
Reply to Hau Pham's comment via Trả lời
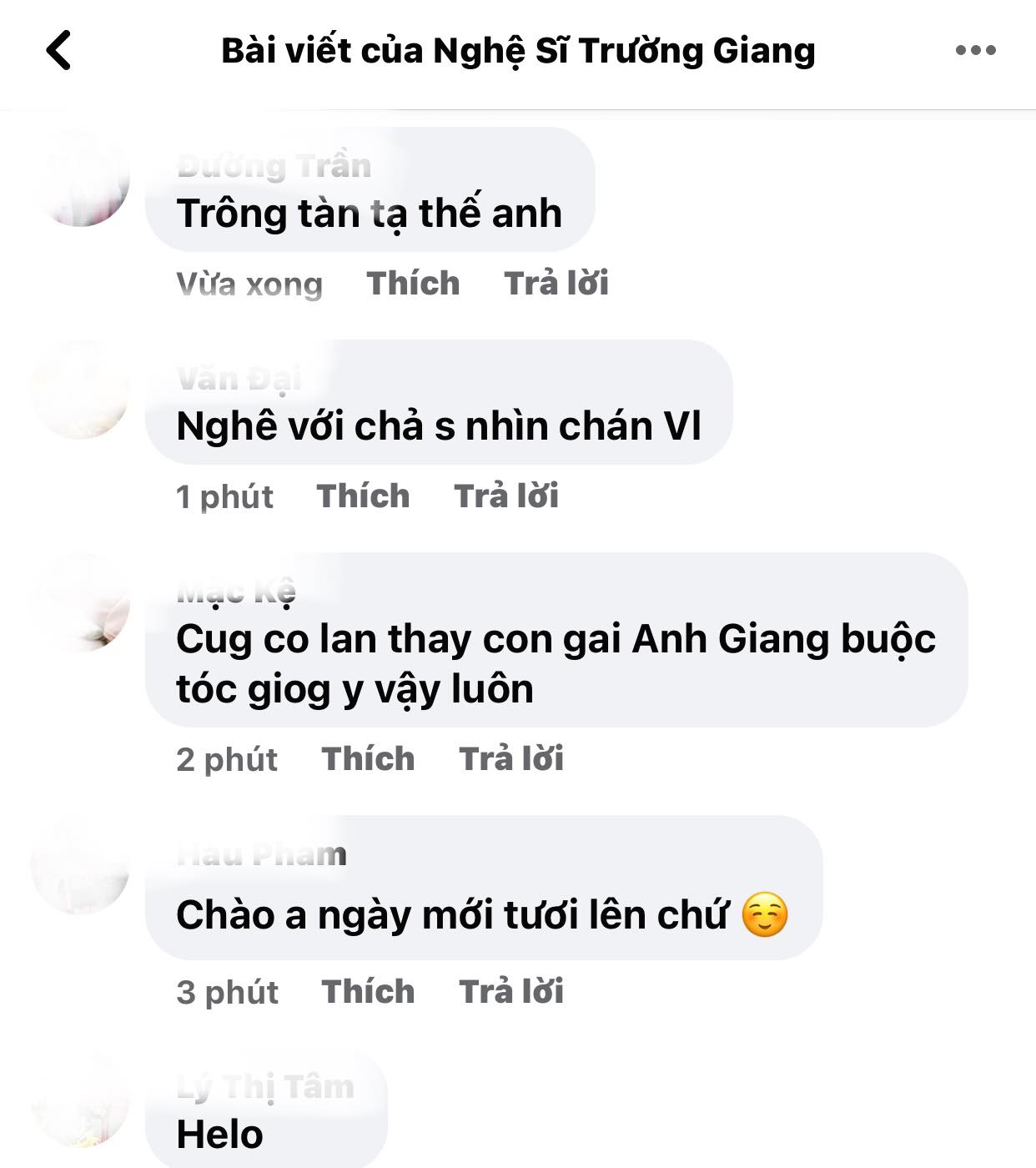[510, 992]
